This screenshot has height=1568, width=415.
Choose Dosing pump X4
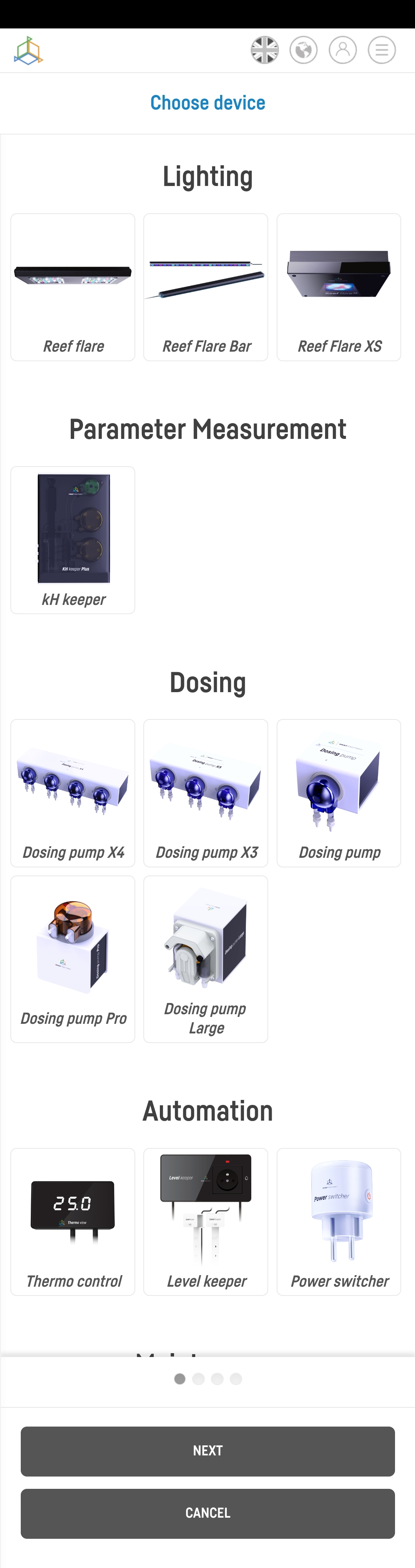[x=73, y=792]
